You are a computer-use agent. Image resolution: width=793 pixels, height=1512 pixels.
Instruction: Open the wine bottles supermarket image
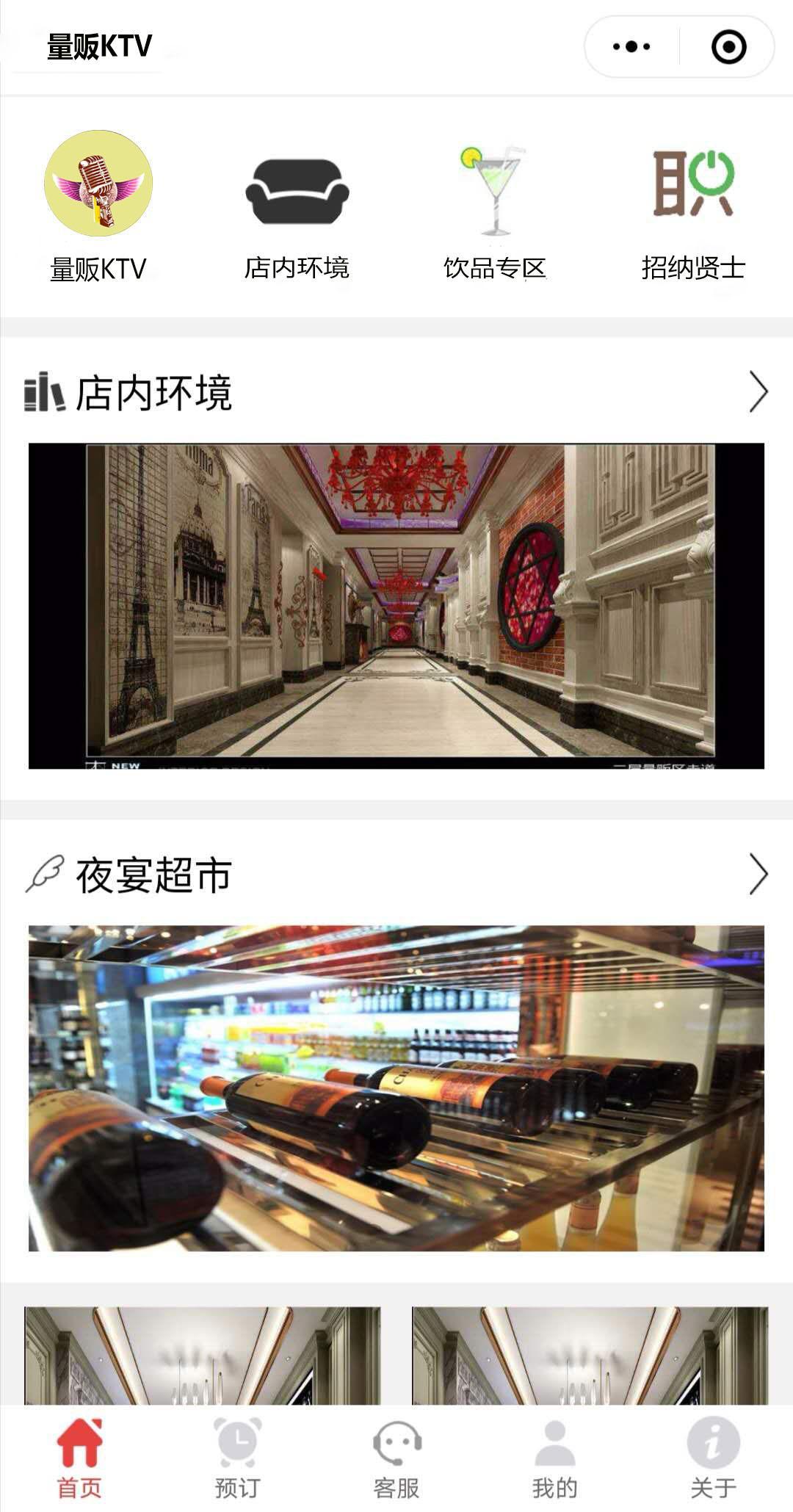point(396,1088)
